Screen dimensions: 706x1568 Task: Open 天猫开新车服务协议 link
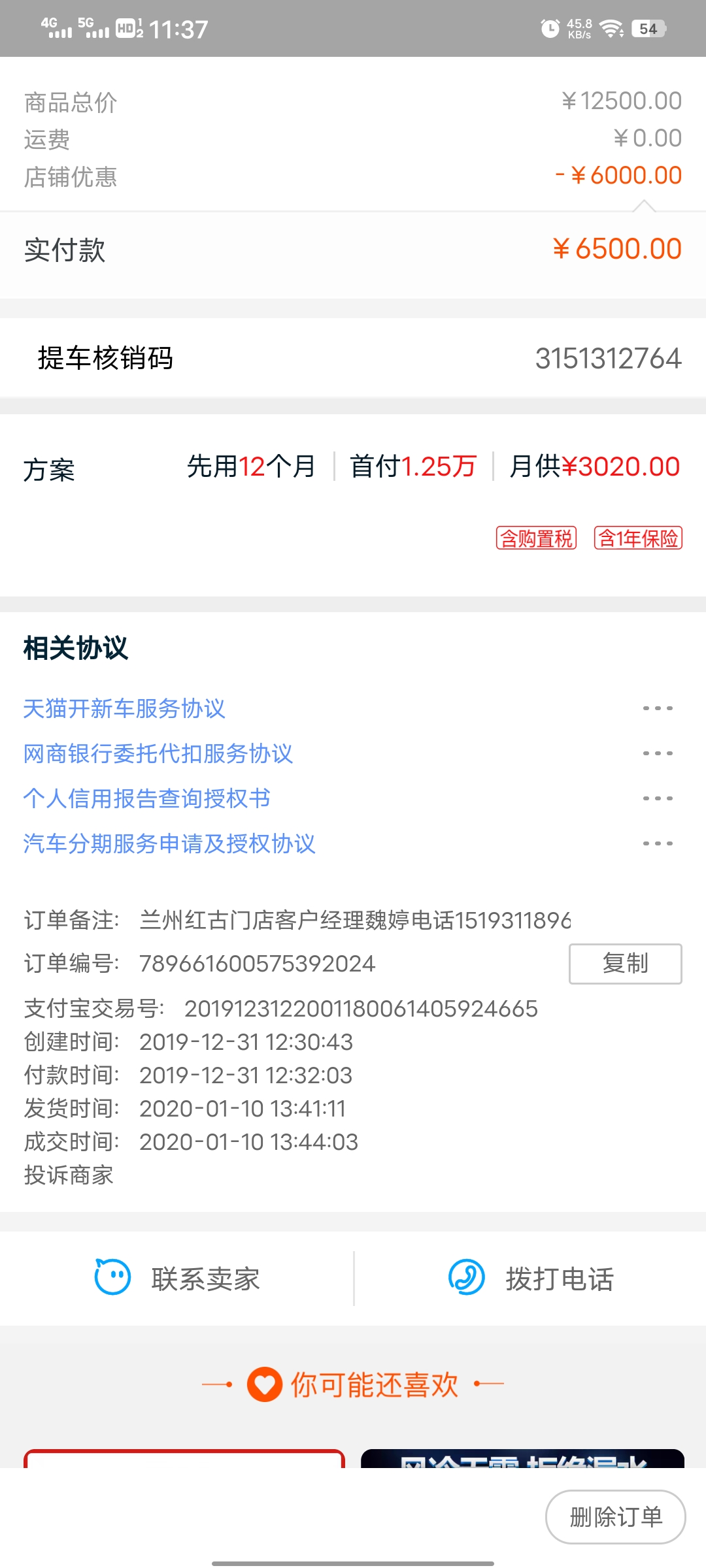point(124,708)
